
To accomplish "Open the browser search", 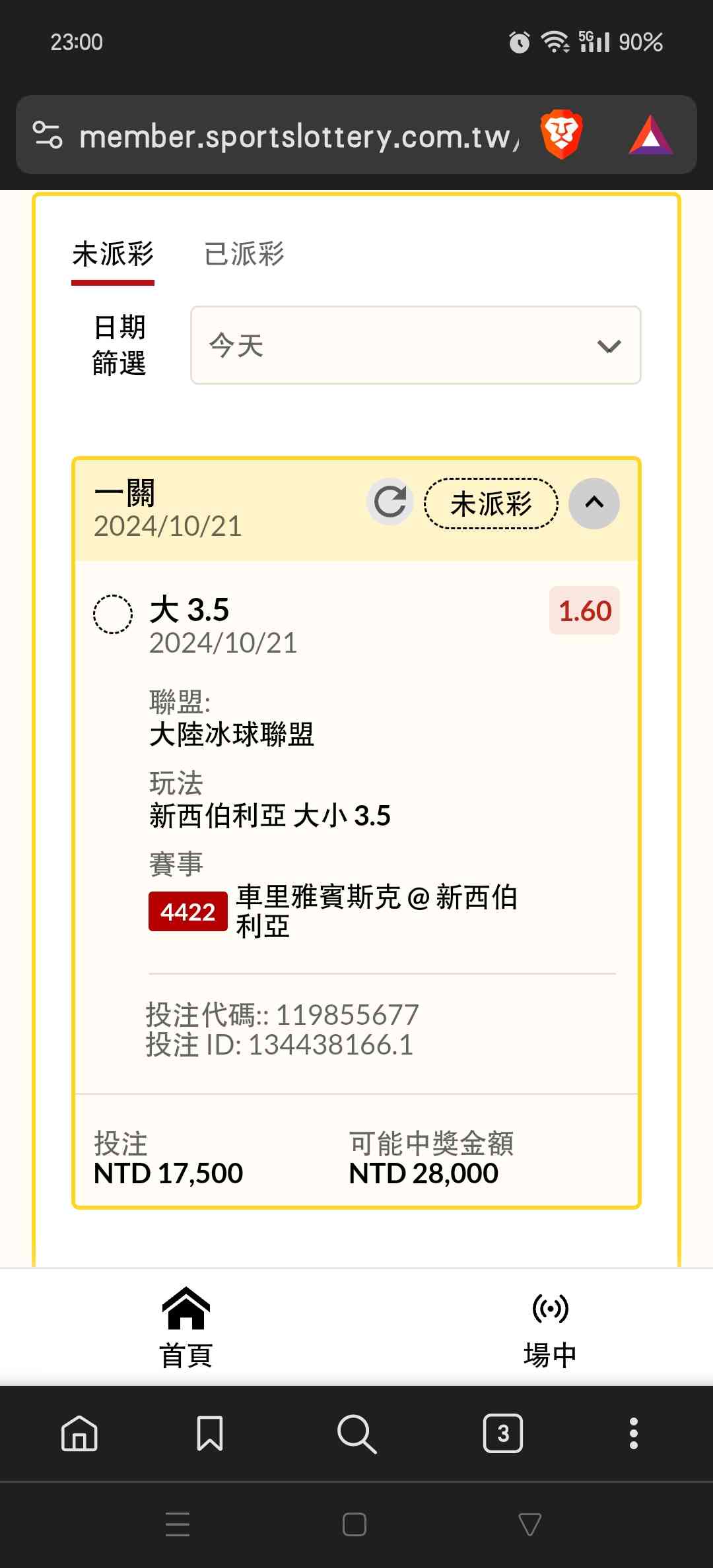I will 356,1433.
